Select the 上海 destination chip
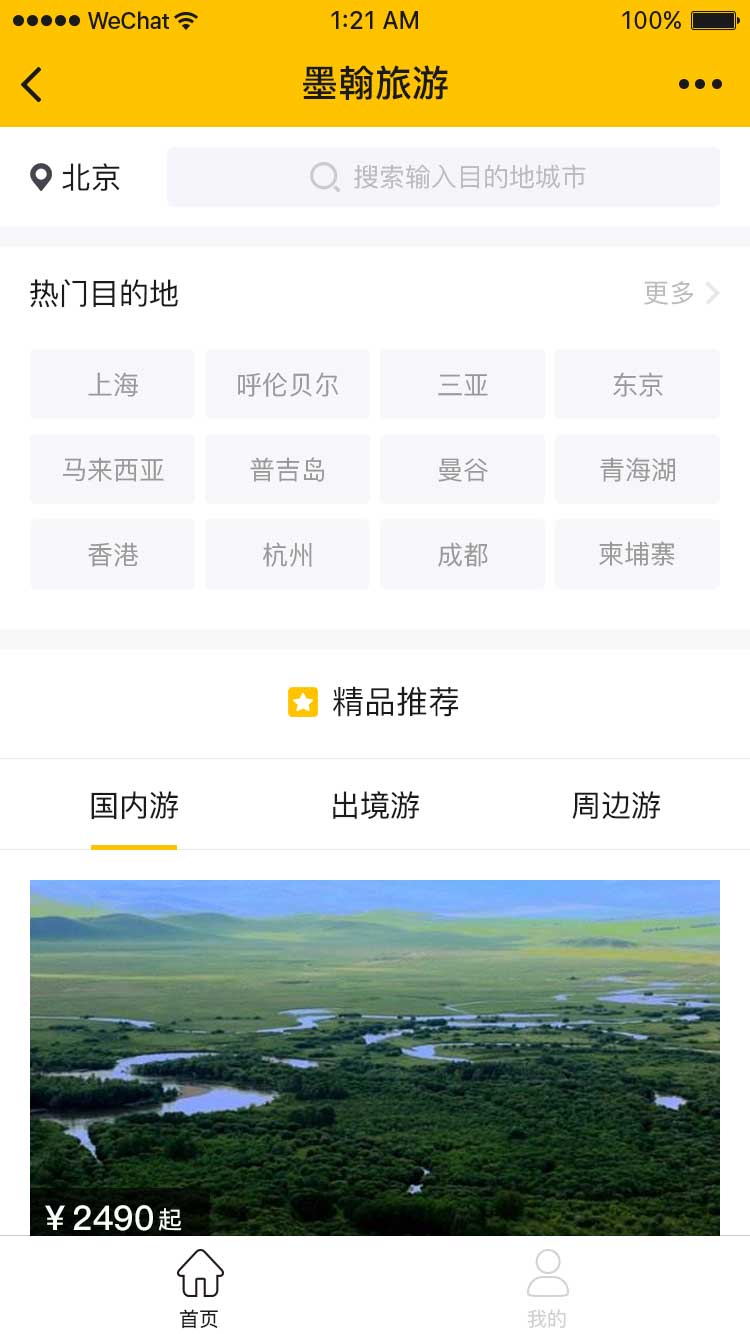Viewport: 750px width, 1334px height. pyautogui.click(x=112, y=384)
